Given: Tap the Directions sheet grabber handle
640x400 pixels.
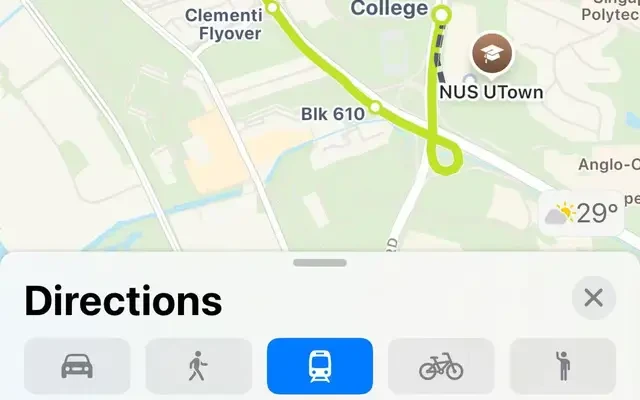Looking at the screenshot, I should pyautogui.click(x=320, y=263).
